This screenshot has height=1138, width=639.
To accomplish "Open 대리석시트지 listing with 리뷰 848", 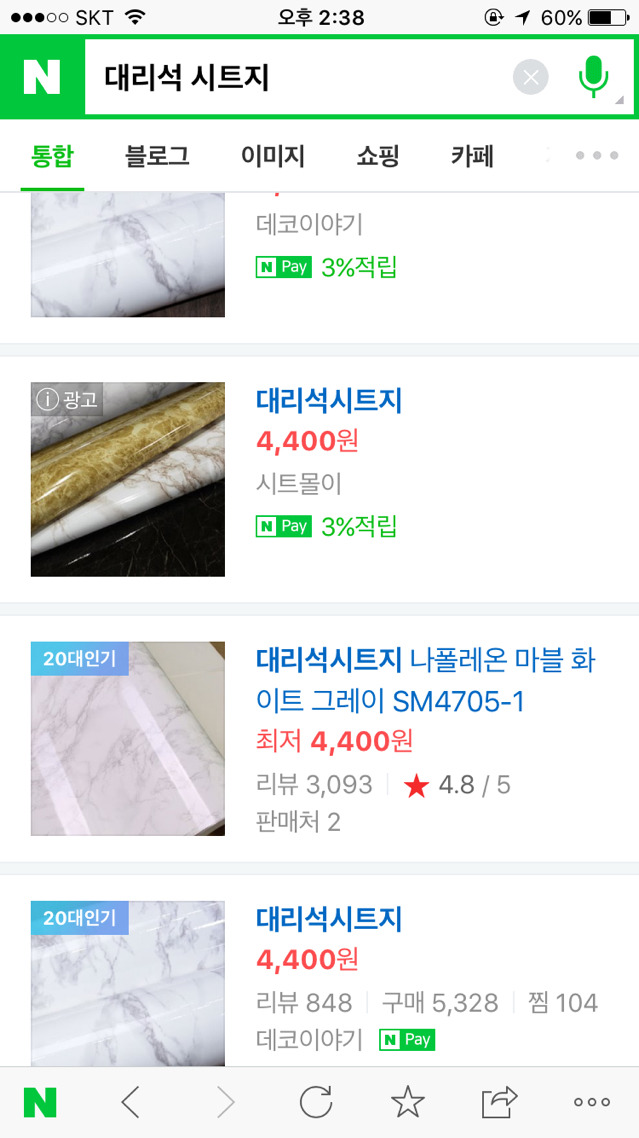I will 329,919.
